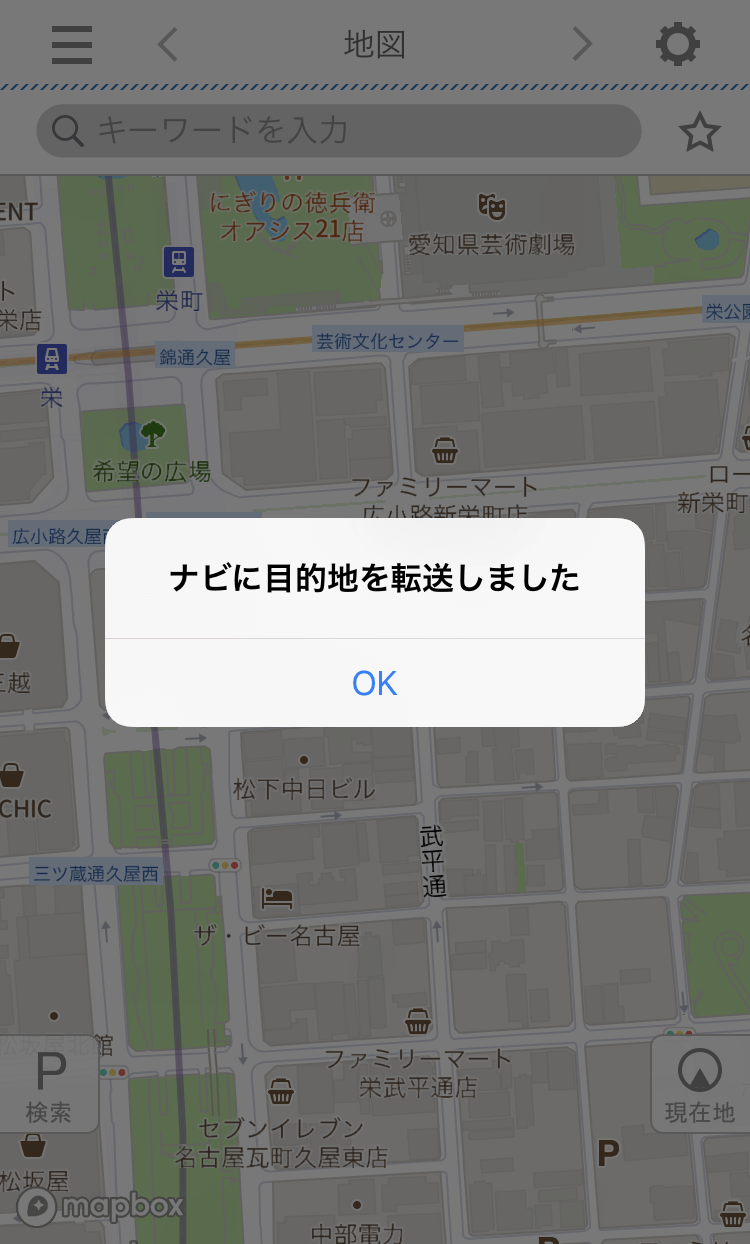Tap the keyword search field
Image resolution: width=750 pixels, height=1244 pixels.
[338, 131]
